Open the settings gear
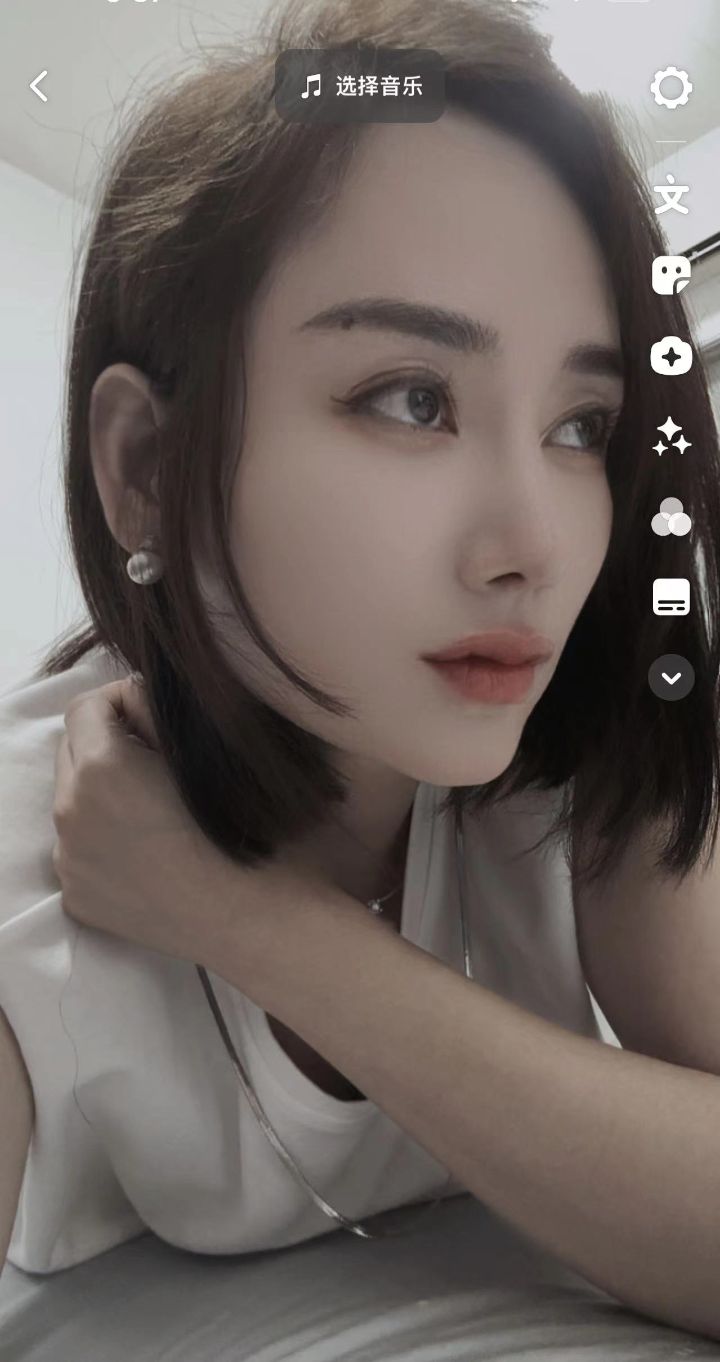Viewport: 720px width, 1362px height. coord(672,87)
